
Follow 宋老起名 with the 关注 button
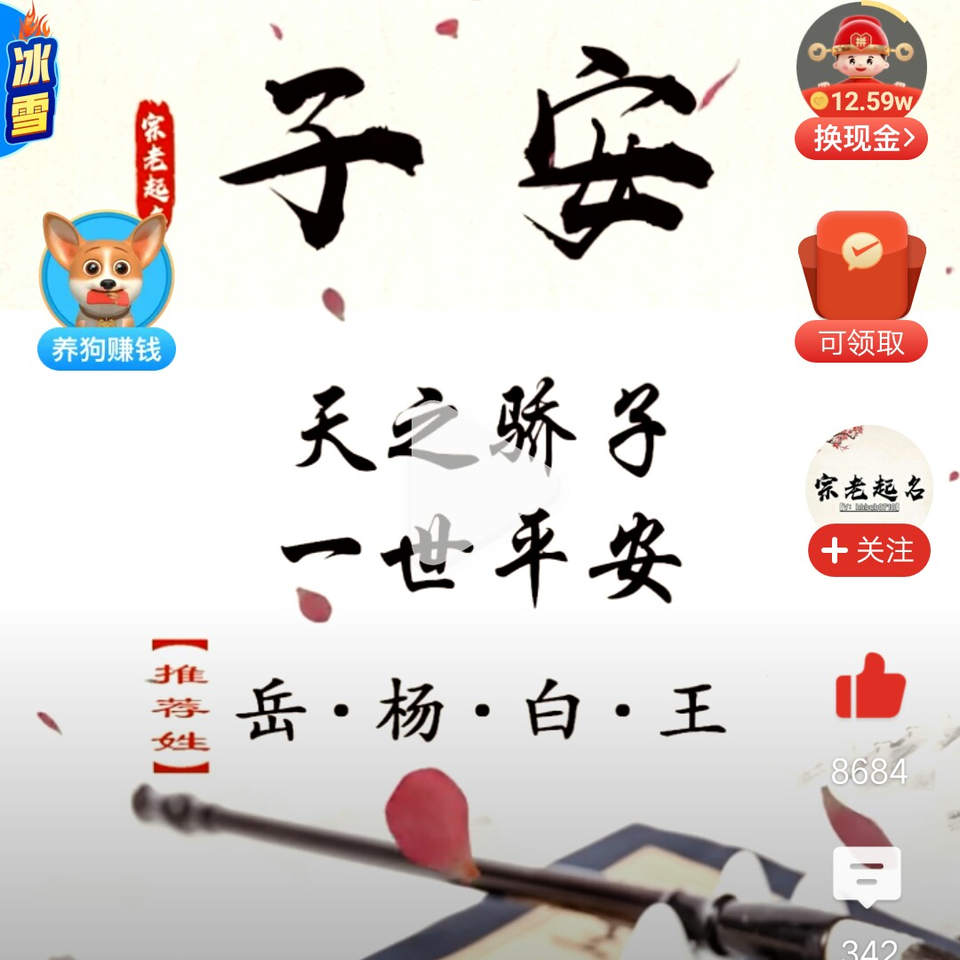point(869,550)
